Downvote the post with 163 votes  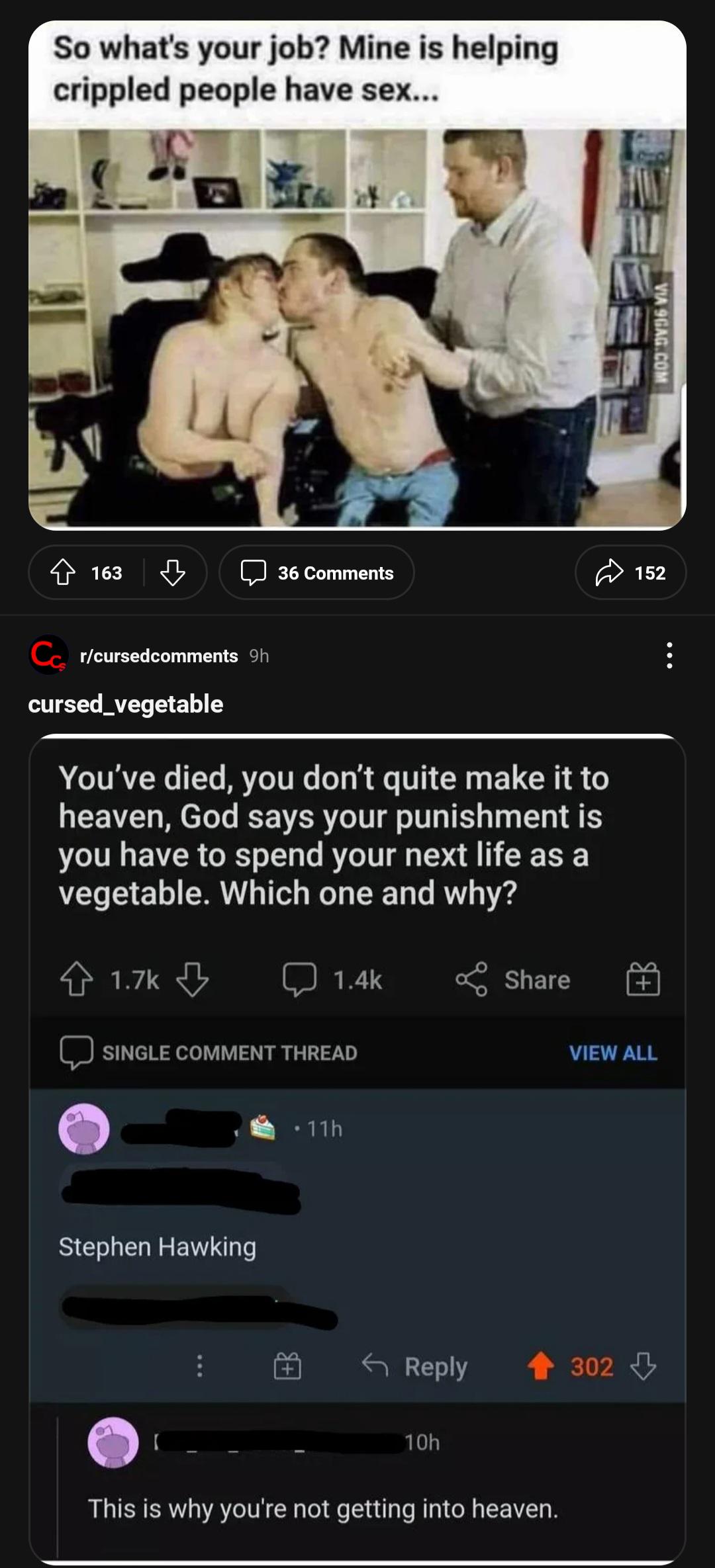[172, 572]
